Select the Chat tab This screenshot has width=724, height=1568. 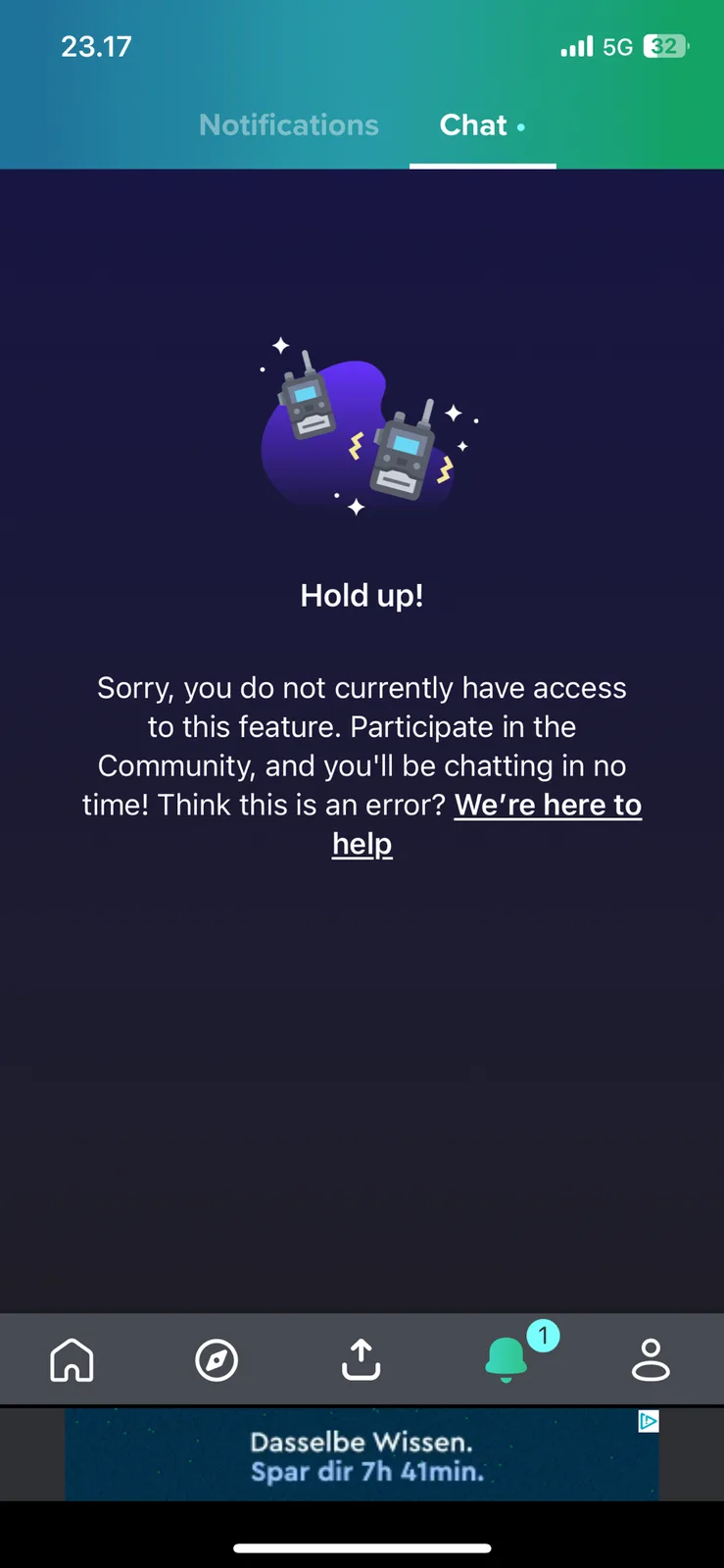[x=482, y=125]
